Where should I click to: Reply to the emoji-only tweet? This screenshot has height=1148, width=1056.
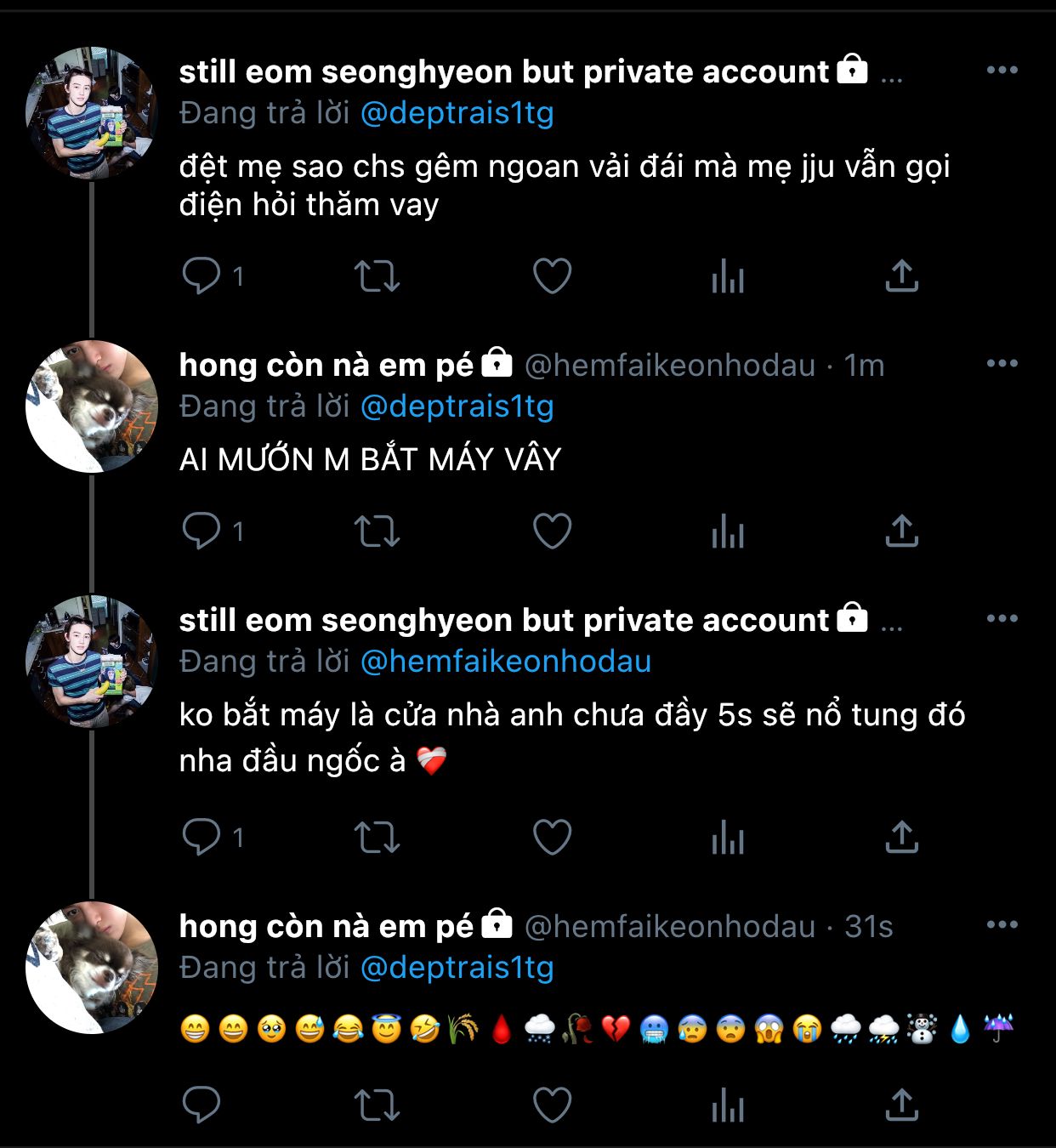coord(202,1105)
